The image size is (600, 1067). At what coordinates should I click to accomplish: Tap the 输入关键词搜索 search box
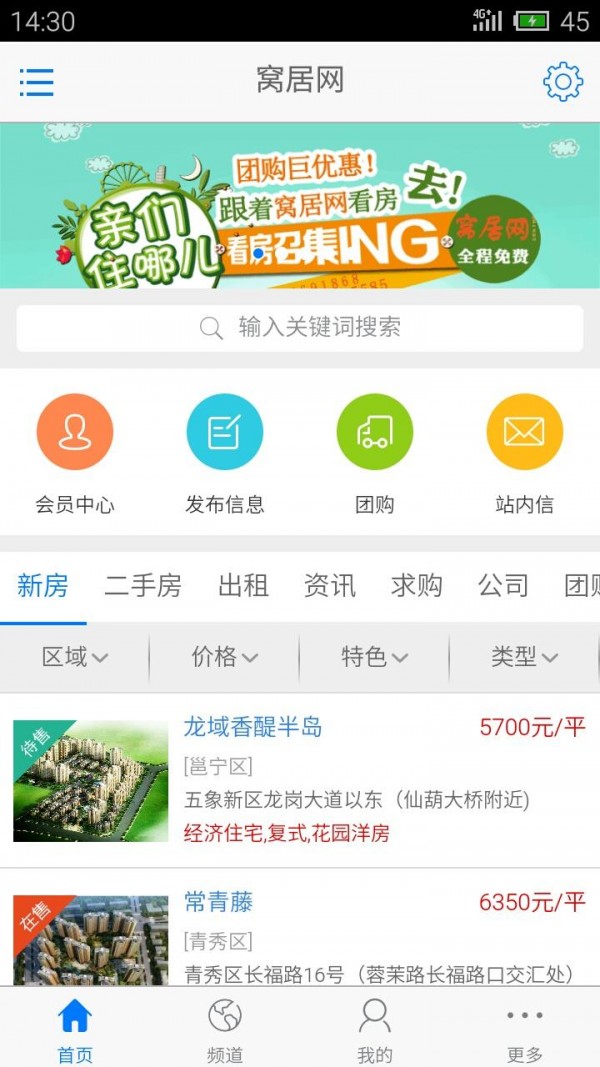click(x=300, y=328)
